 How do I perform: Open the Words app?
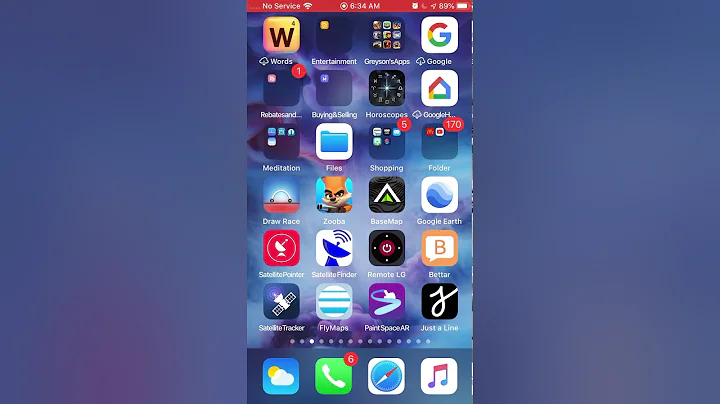click(x=281, y=35)
